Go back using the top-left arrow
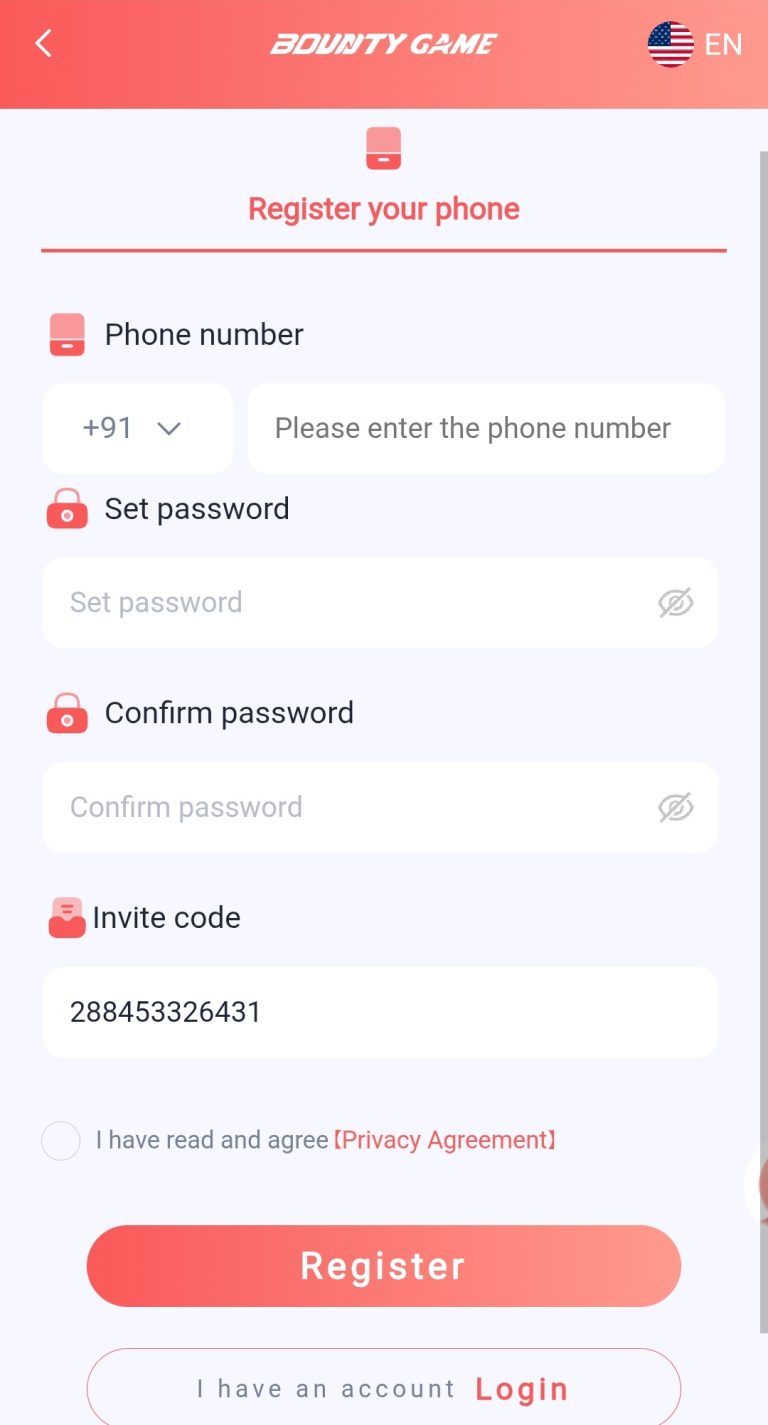The height and width of the screenshot is (1425, 768). pos(43,44)
